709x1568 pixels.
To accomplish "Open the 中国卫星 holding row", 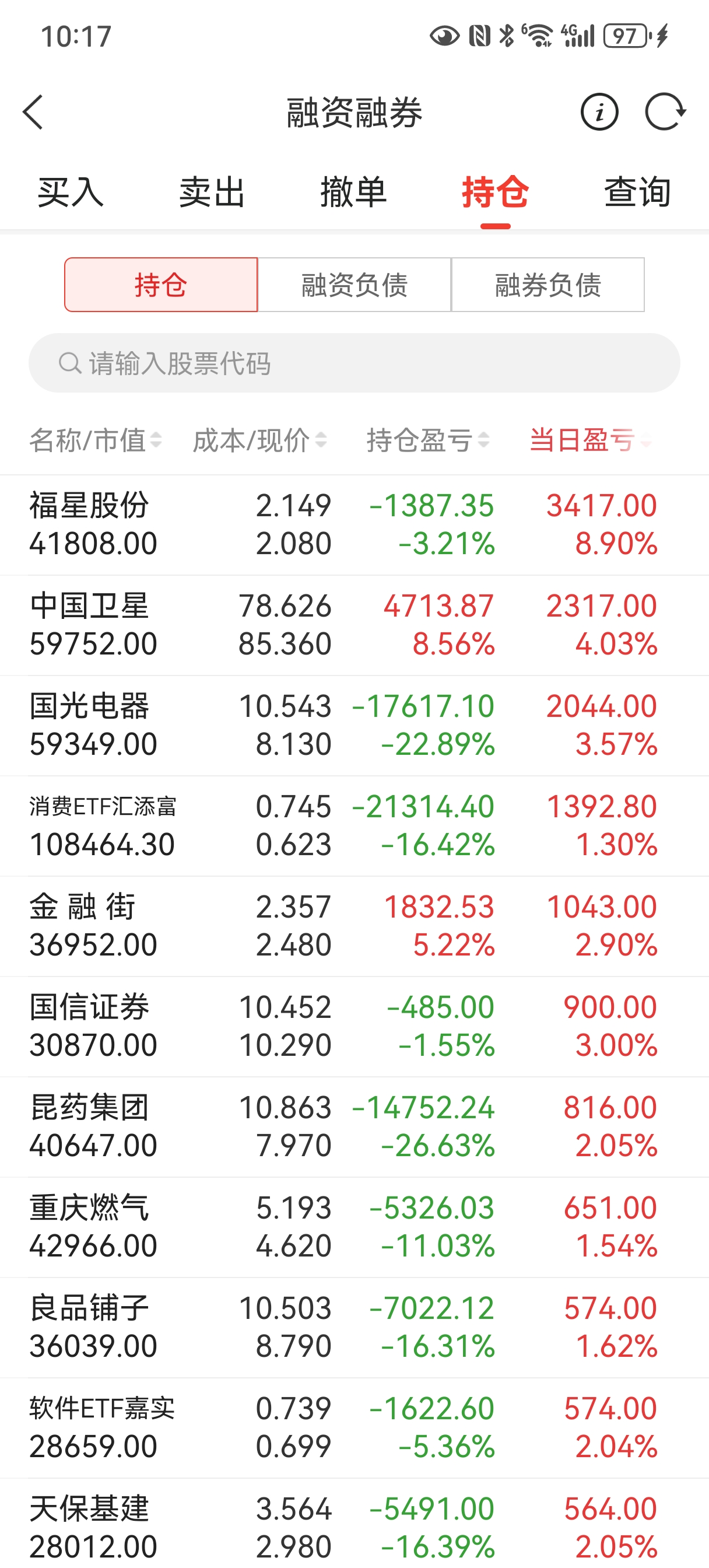I will [354, 625].
